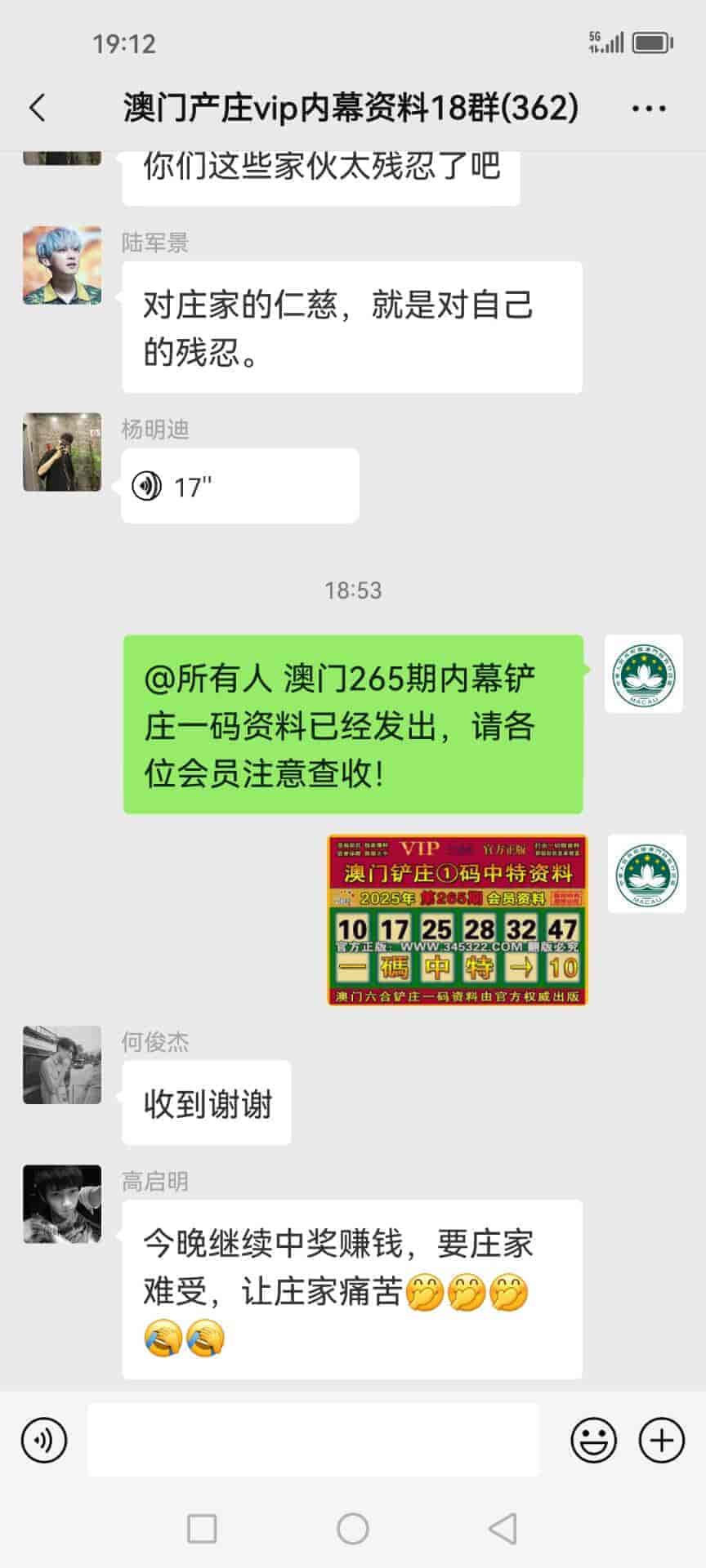
Task: Open the emoji picker
Action: [x=593, y=1440]
